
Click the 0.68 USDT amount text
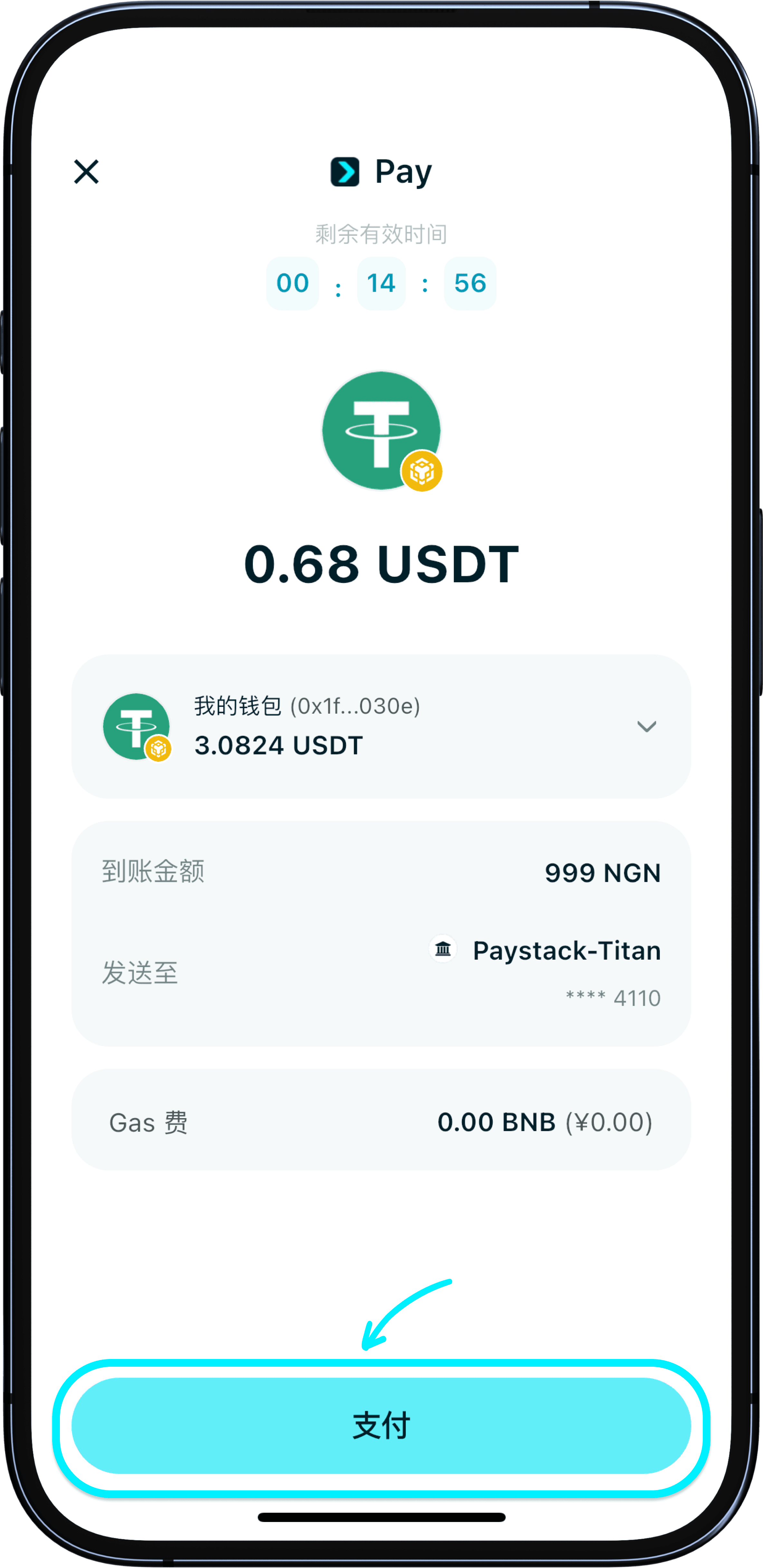[x=381, y=563]
